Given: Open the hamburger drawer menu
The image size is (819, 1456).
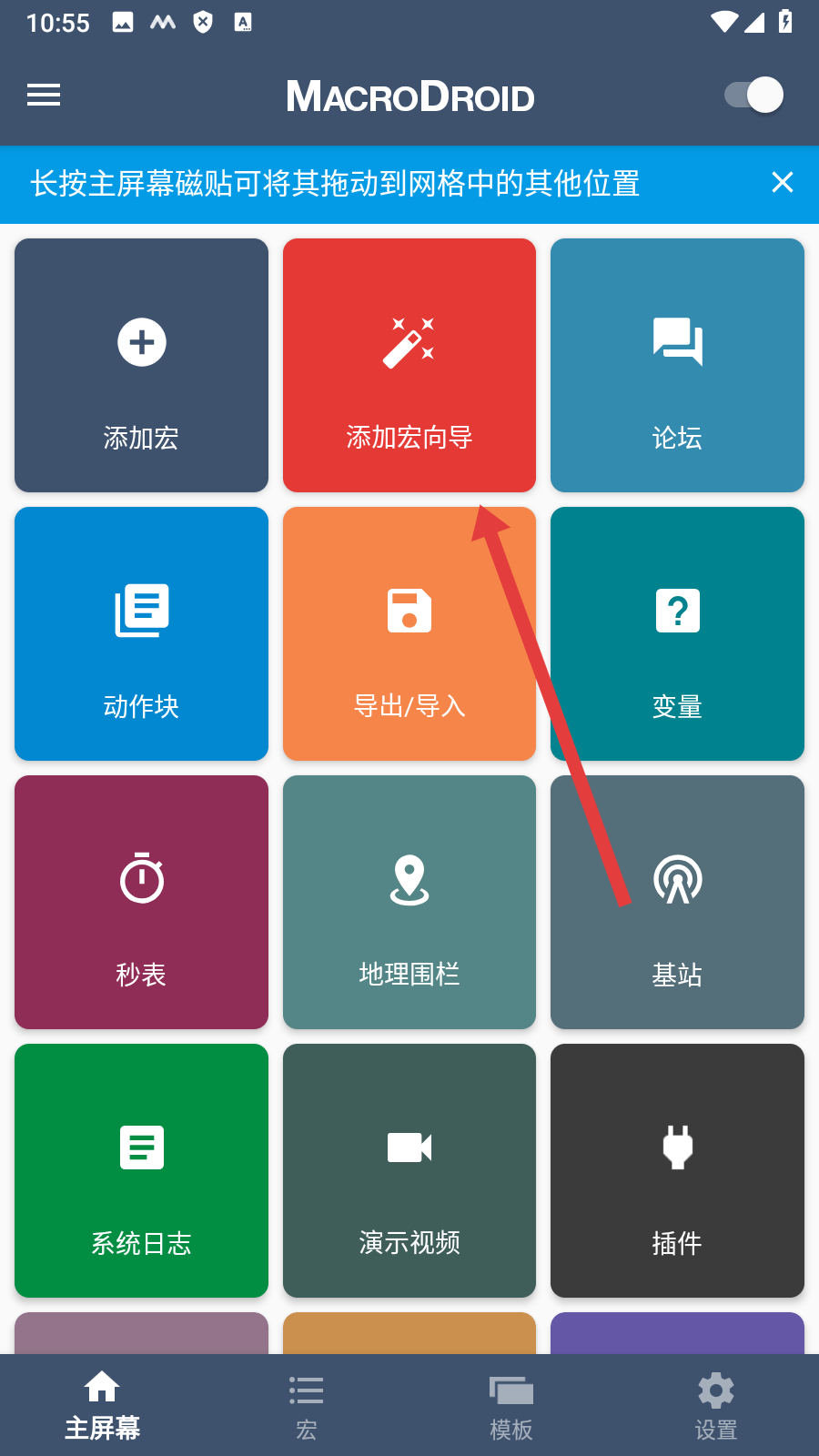Looking at the screenshot, I should pos(44,95).
